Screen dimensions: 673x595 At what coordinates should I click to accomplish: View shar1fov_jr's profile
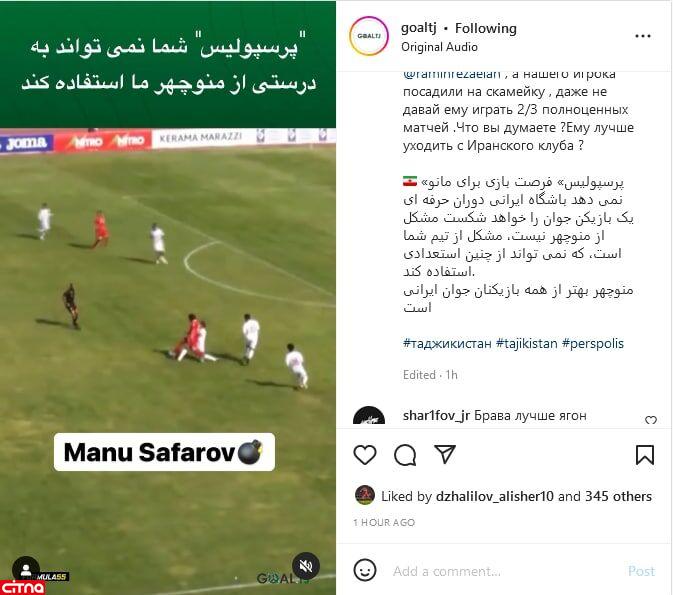pos(436,416)
